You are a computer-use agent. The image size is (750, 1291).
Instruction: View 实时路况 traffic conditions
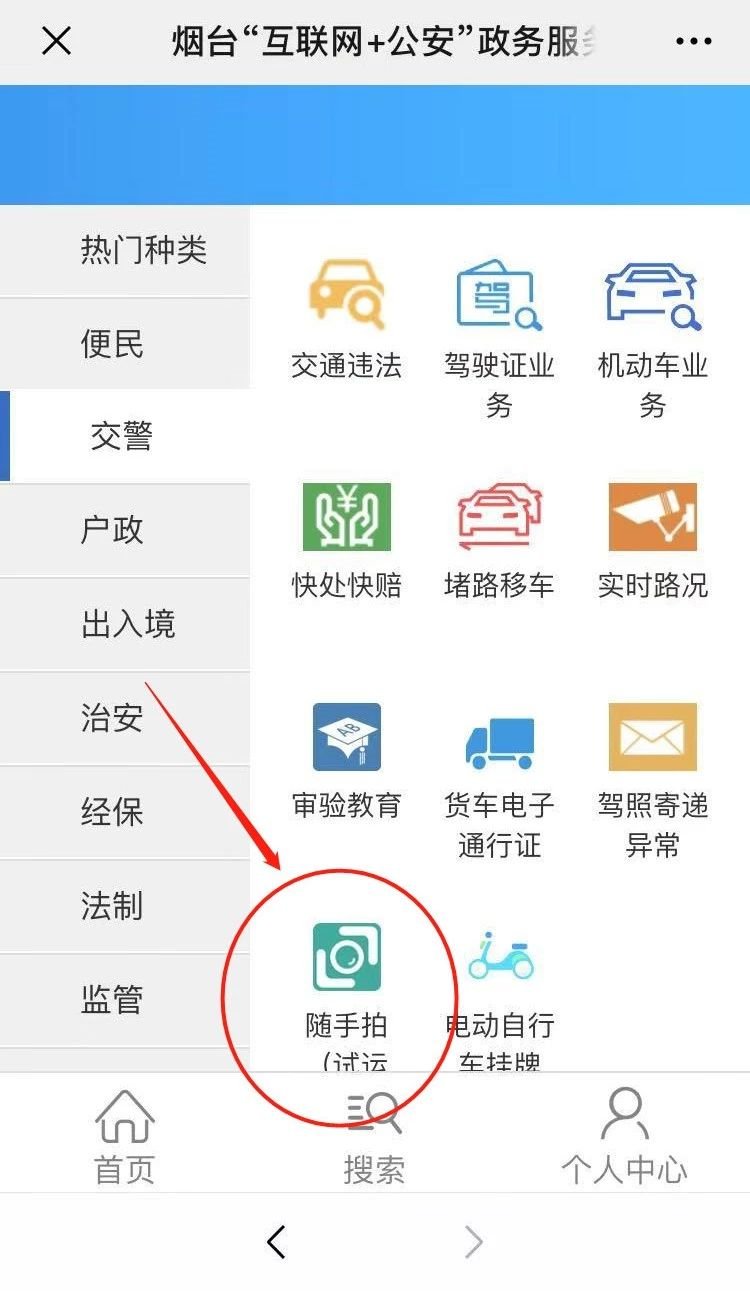point(652,541)
